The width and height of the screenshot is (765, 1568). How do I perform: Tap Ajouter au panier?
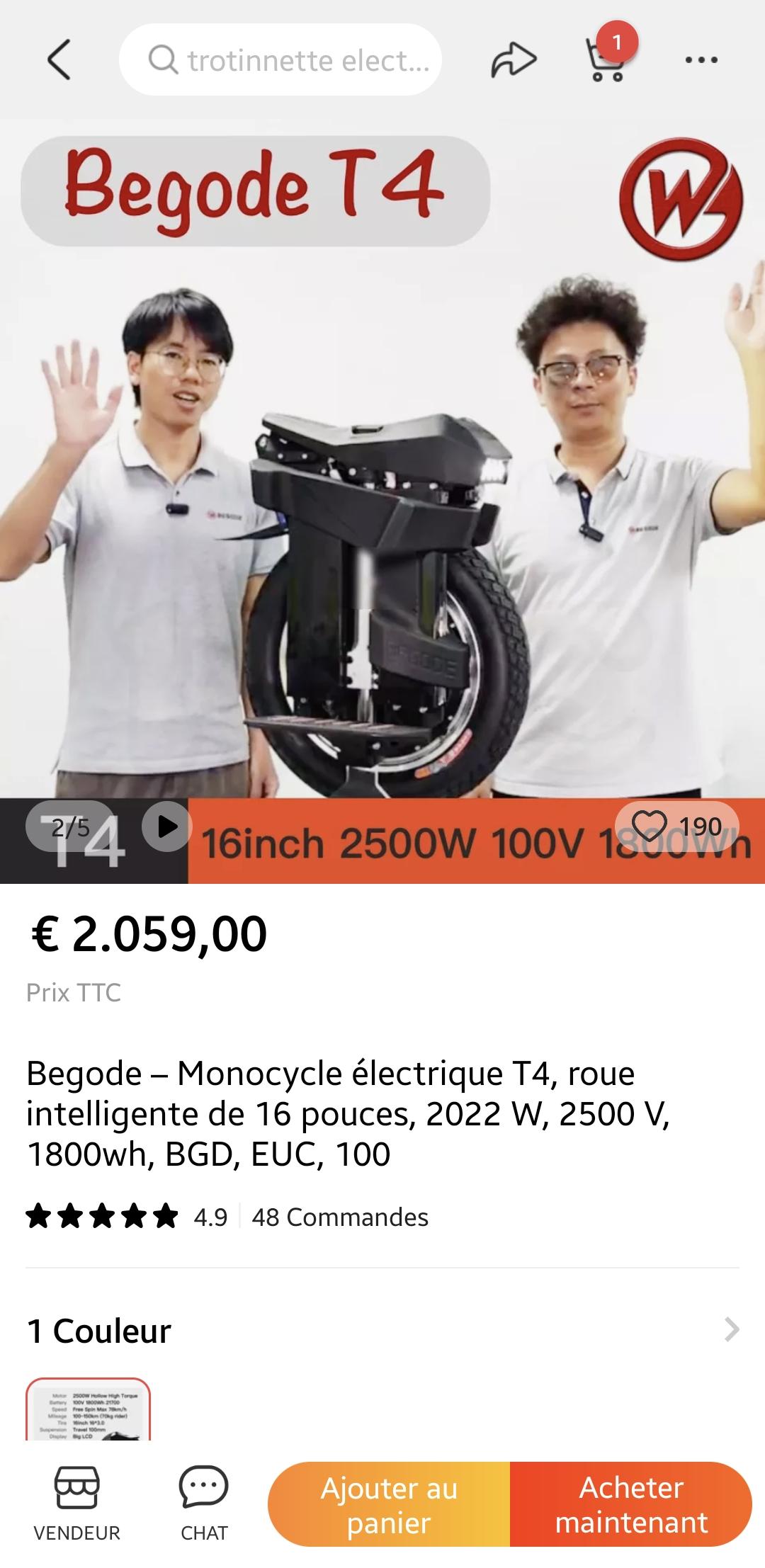tap(389, 1504)
